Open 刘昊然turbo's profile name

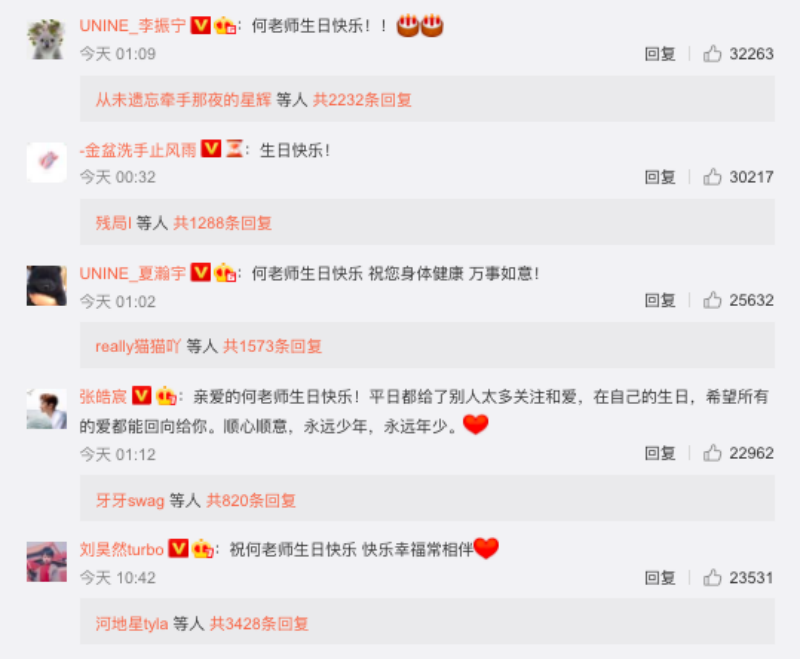pos(121,549)
